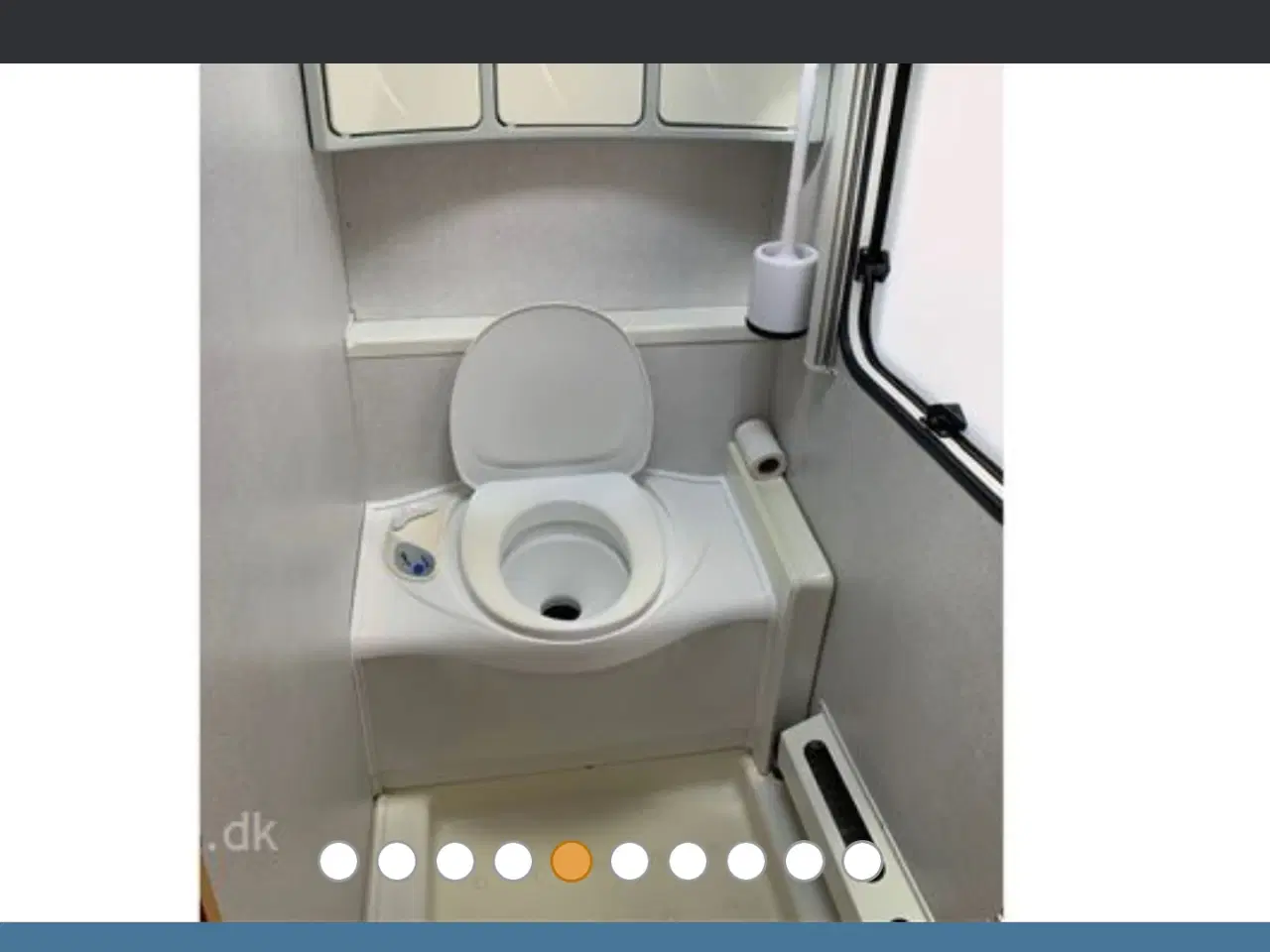Go to the last image dot
1270x952 pixels.
[862, 862]
